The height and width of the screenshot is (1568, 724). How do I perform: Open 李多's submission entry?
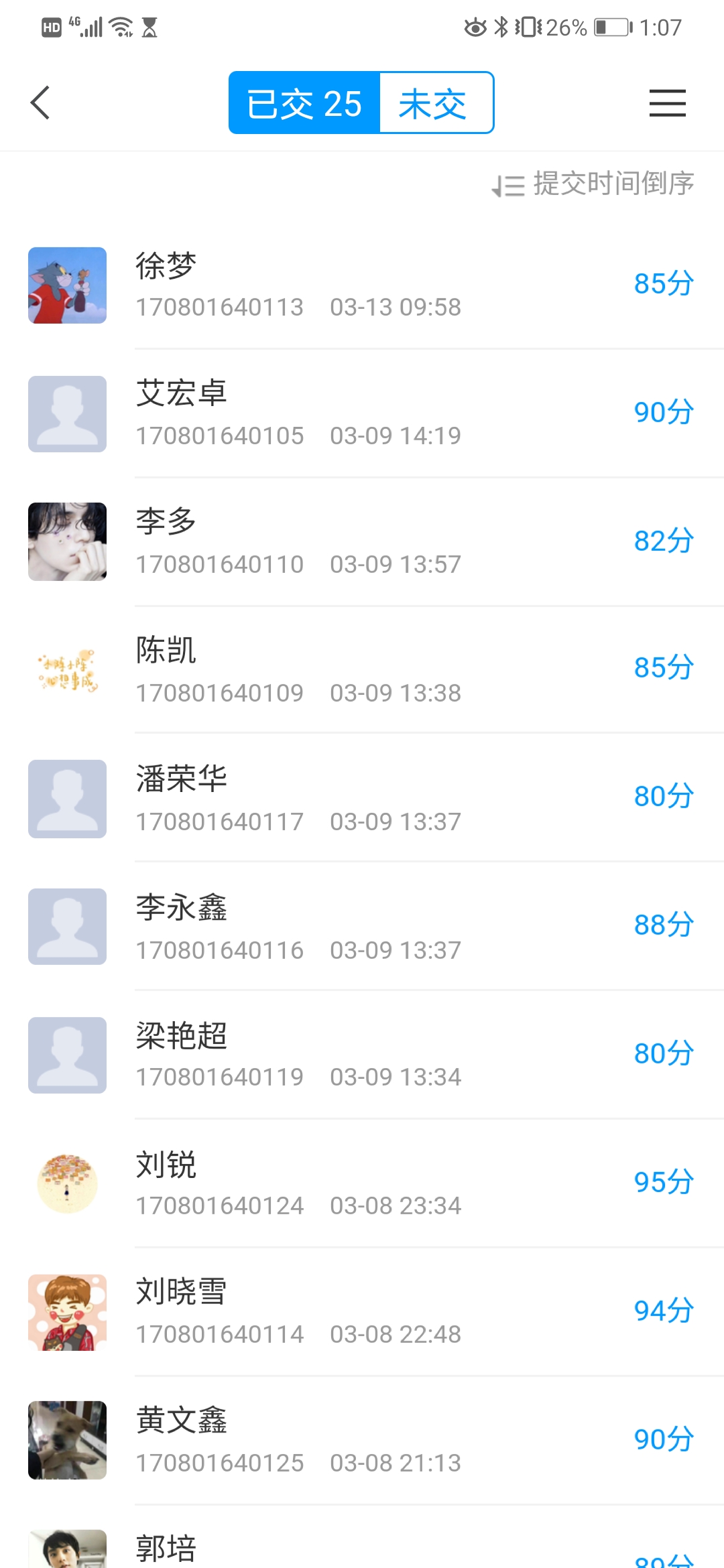[x=362, y=542]
